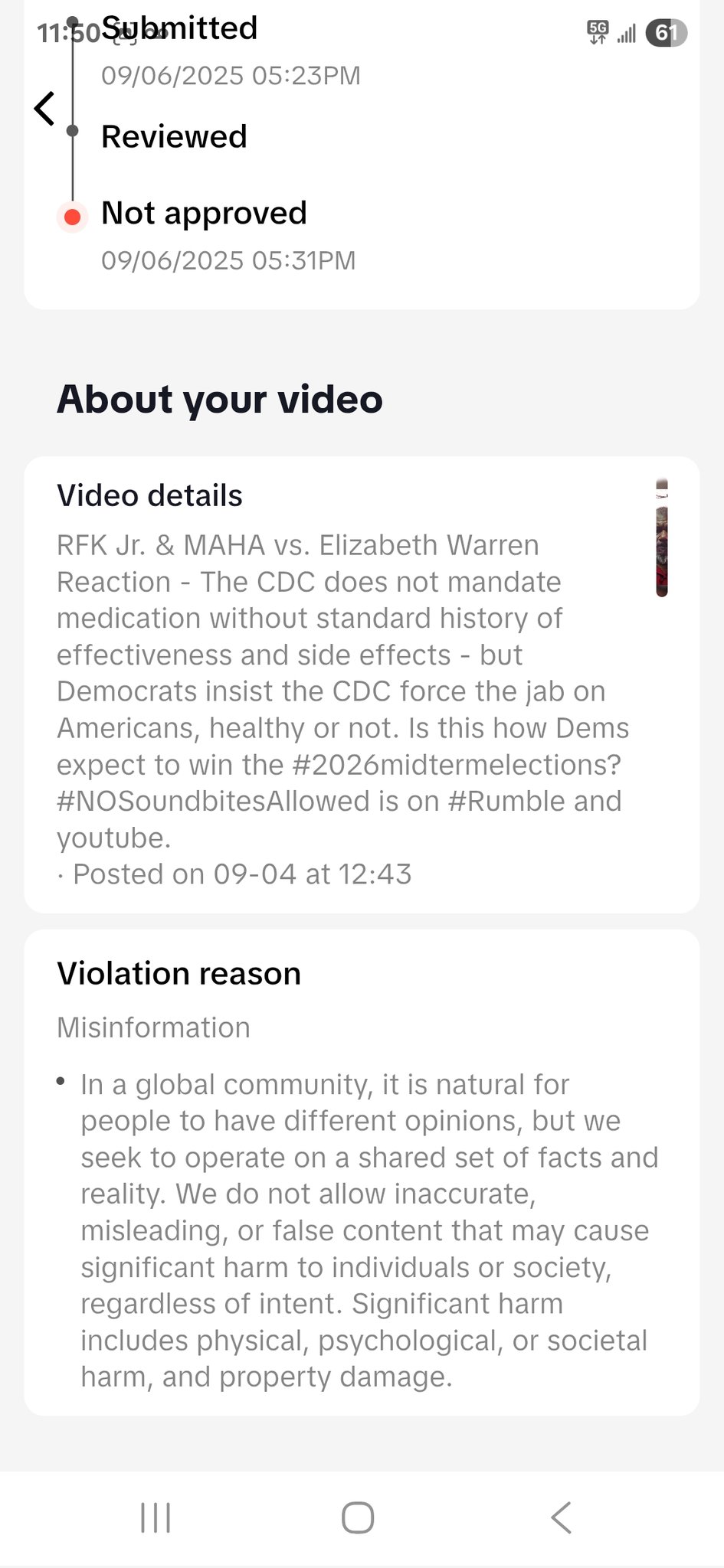Open the recent apps view

click(156, 1517)
